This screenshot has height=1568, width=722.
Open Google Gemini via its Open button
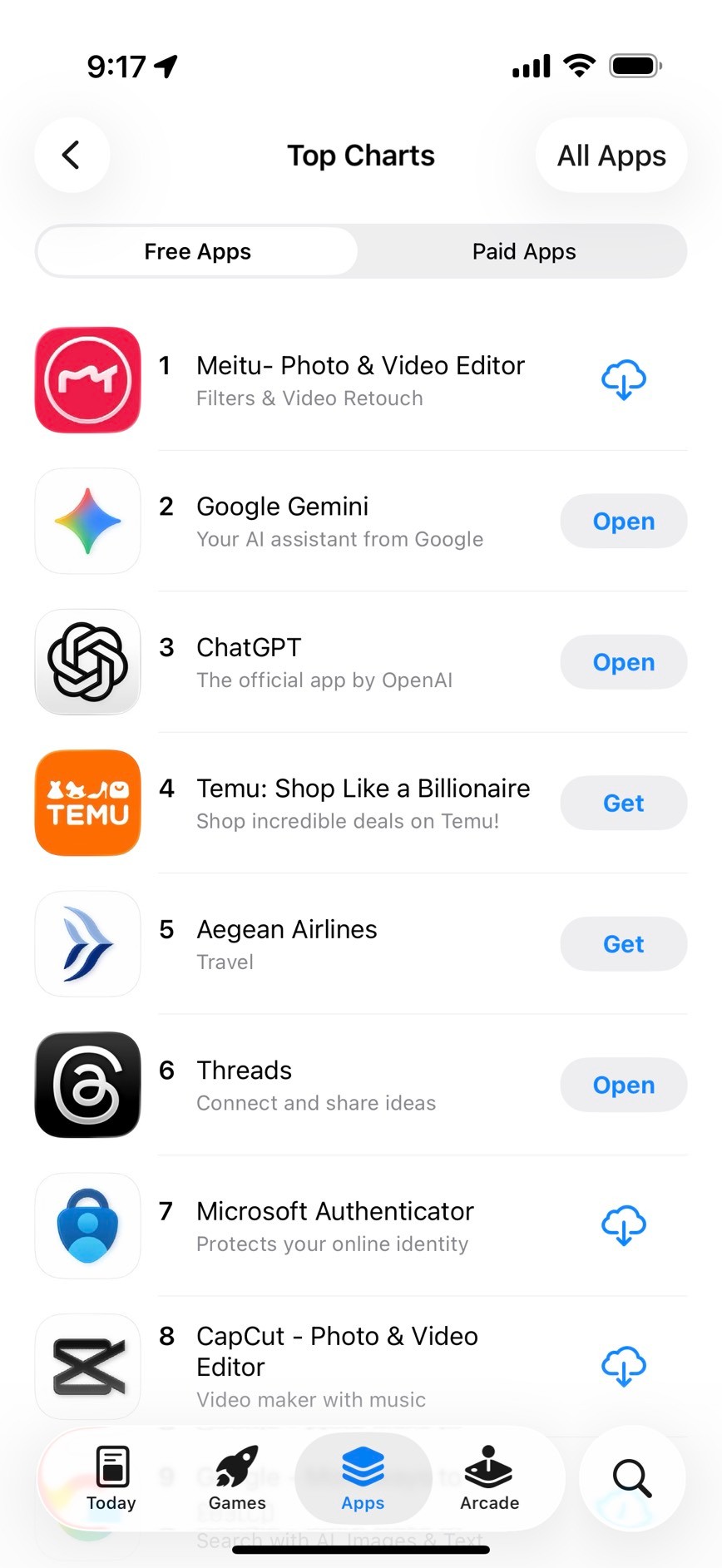click(x=623, y=522)
